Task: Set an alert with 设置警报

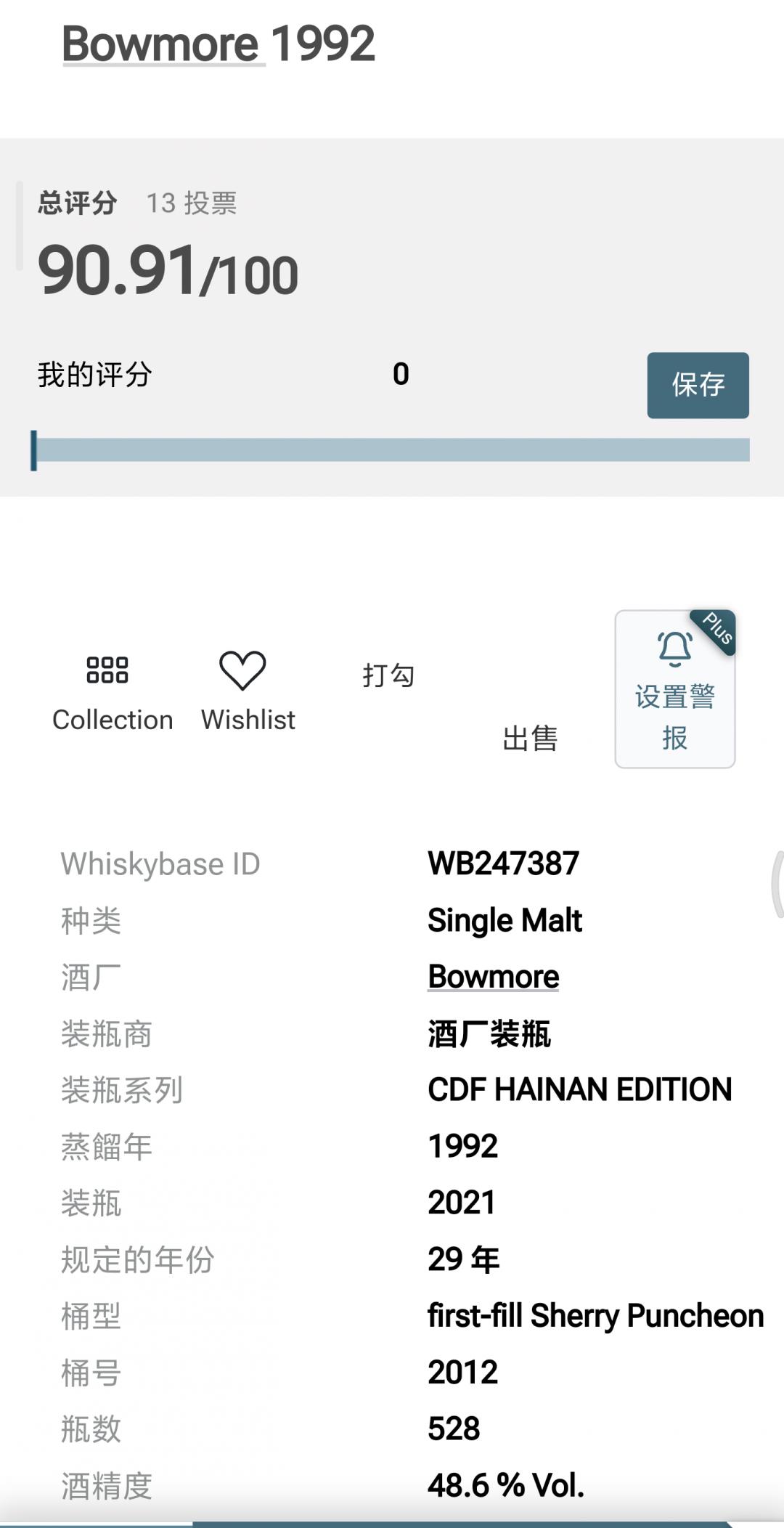Action: coord(674,690)
